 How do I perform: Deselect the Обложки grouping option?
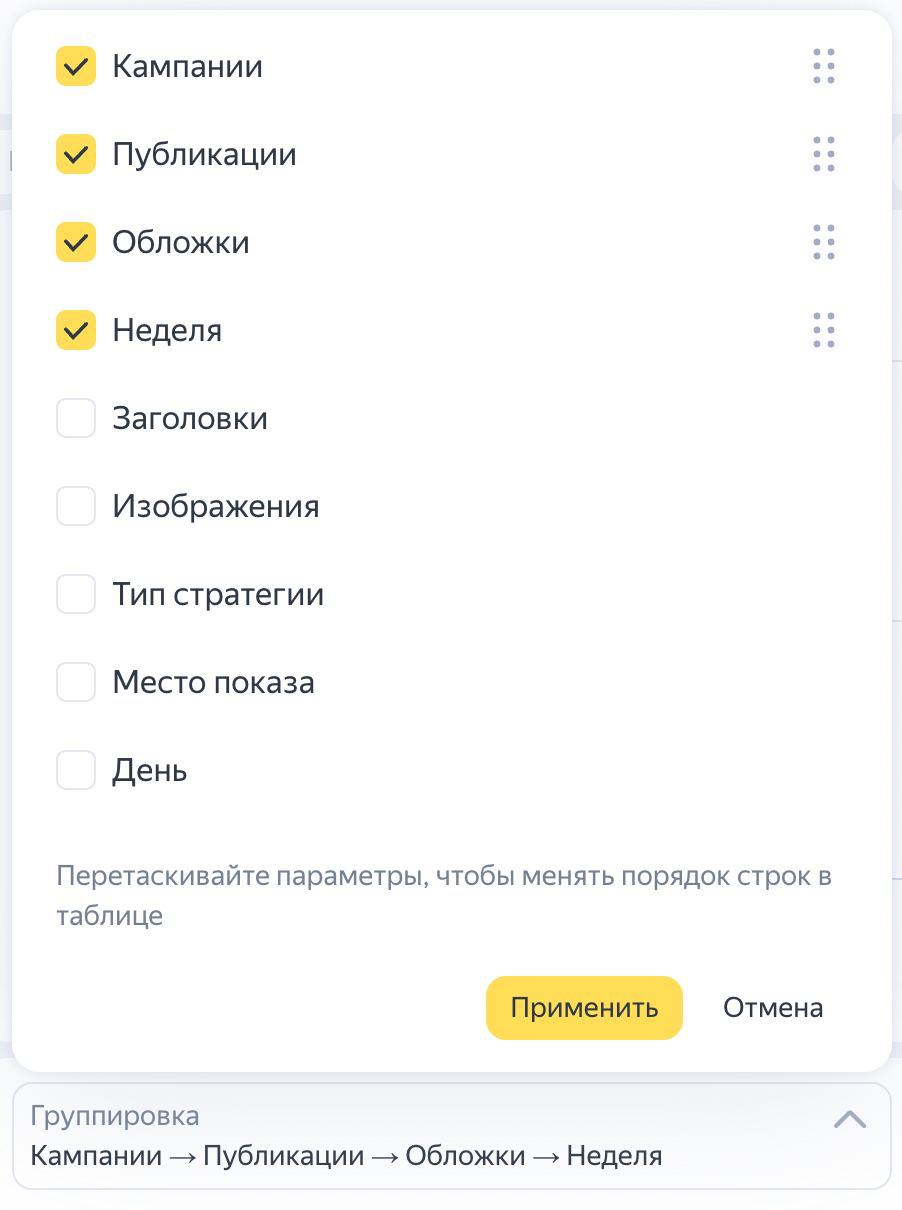(76, 243)
